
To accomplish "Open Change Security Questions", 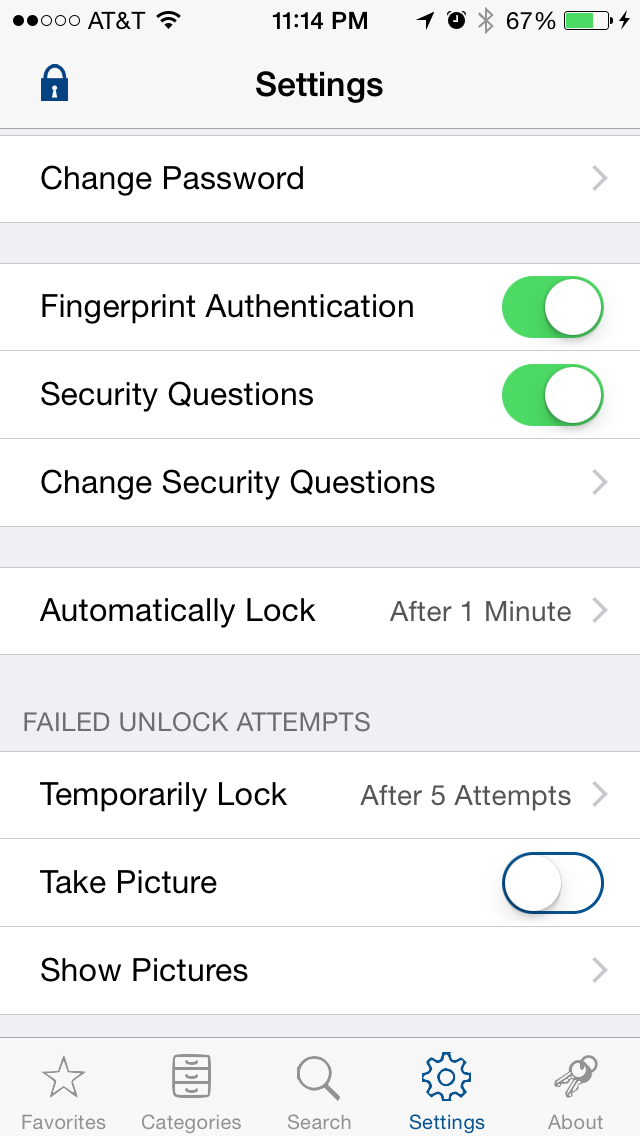I will [320, 483].
